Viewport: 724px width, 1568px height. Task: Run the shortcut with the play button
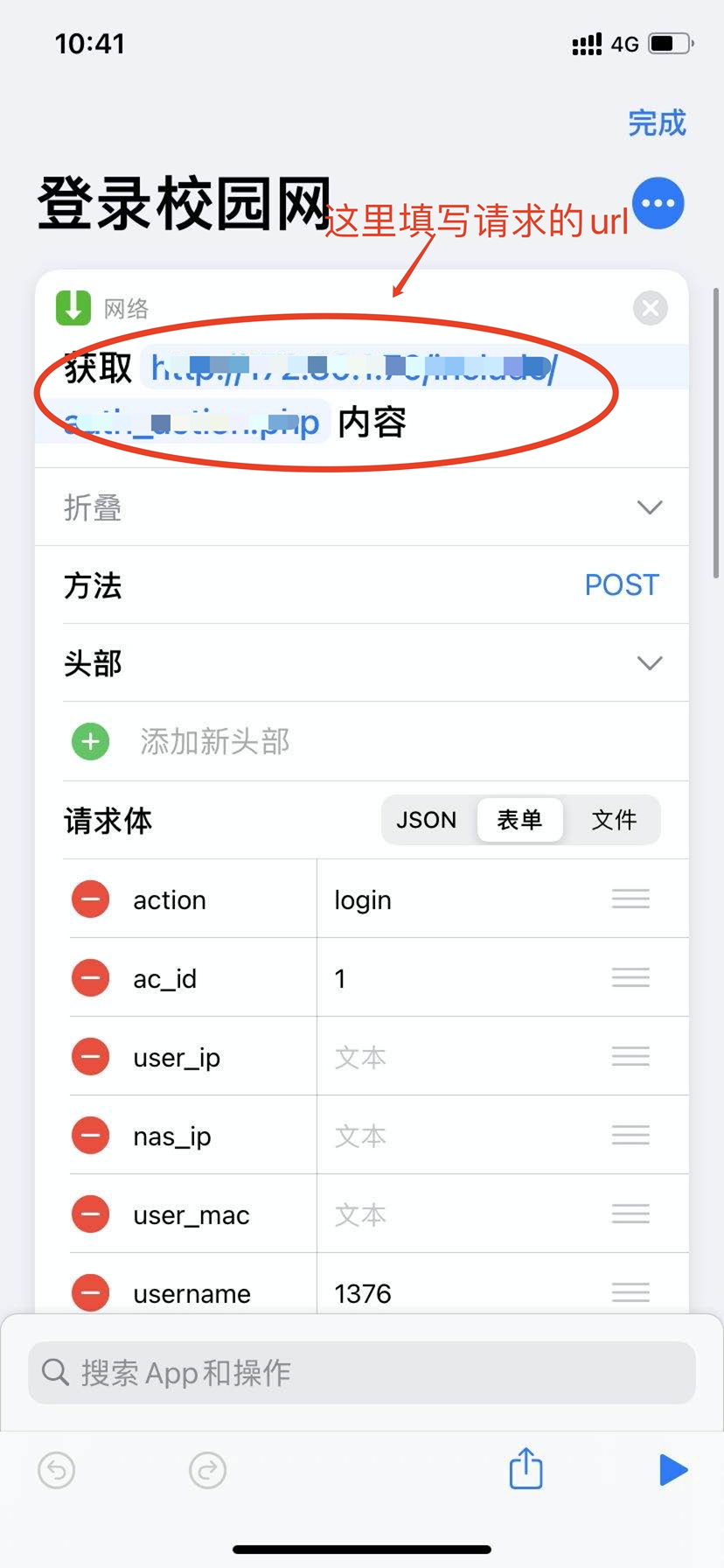[x=672, y=1470]
